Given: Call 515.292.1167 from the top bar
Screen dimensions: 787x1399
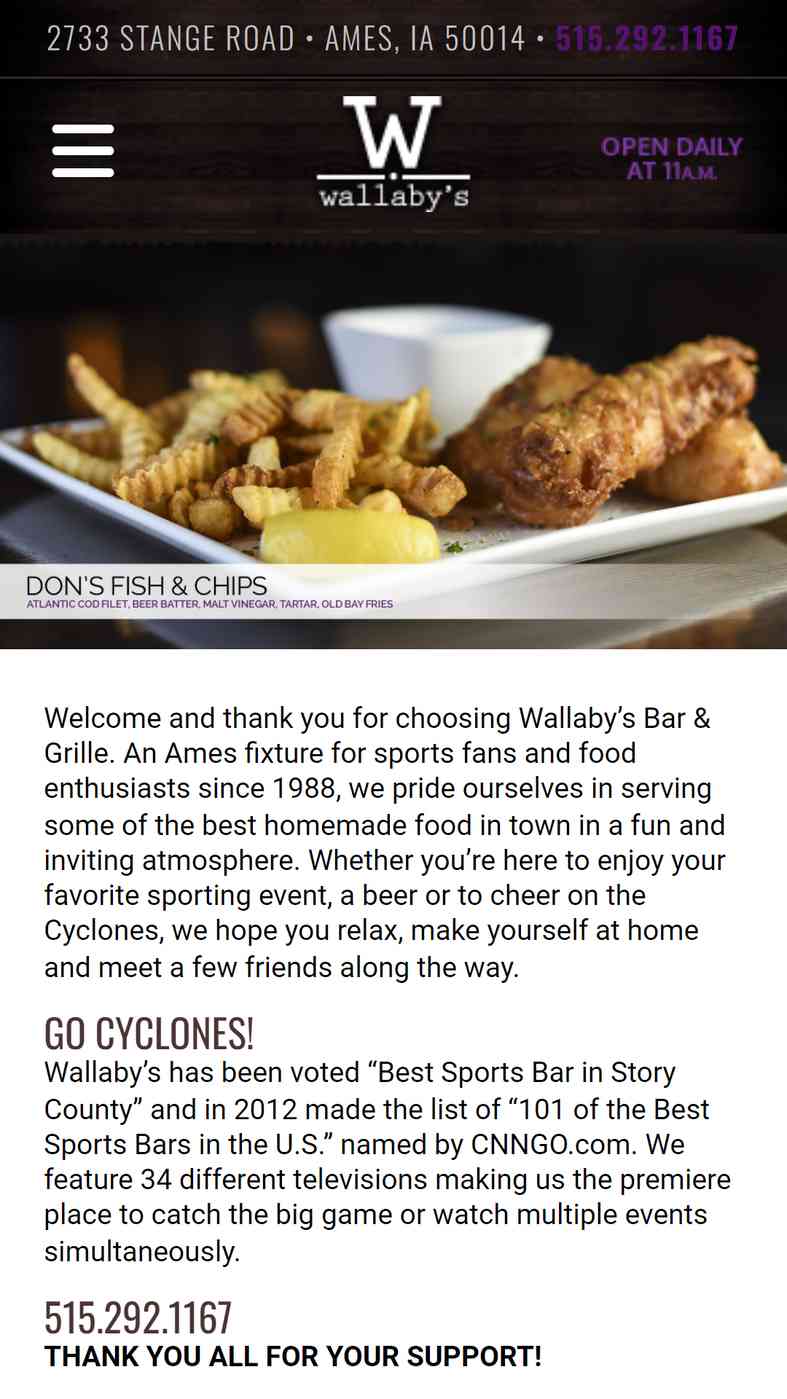Looking at the screenshot, I should [x=647, y=38].
